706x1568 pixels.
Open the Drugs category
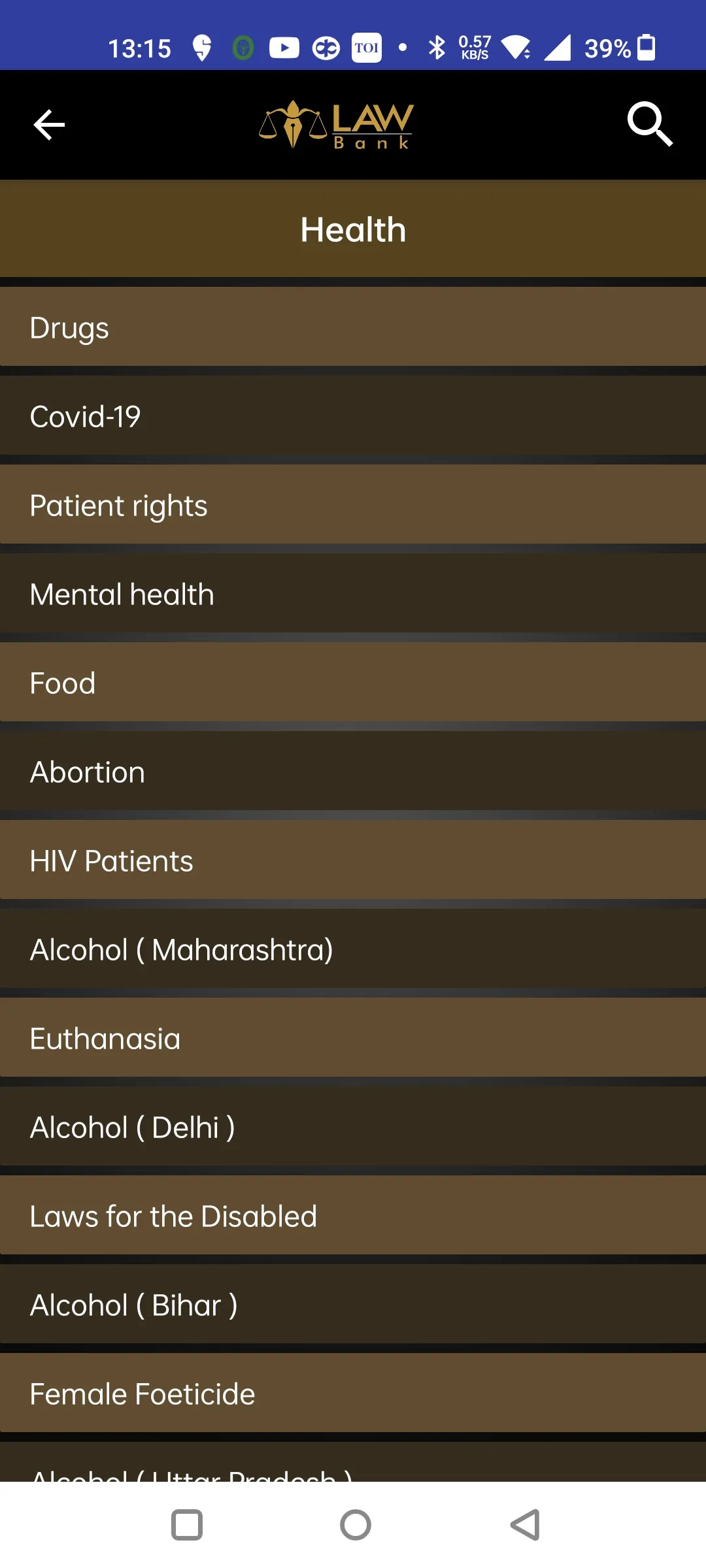point(353,327)
